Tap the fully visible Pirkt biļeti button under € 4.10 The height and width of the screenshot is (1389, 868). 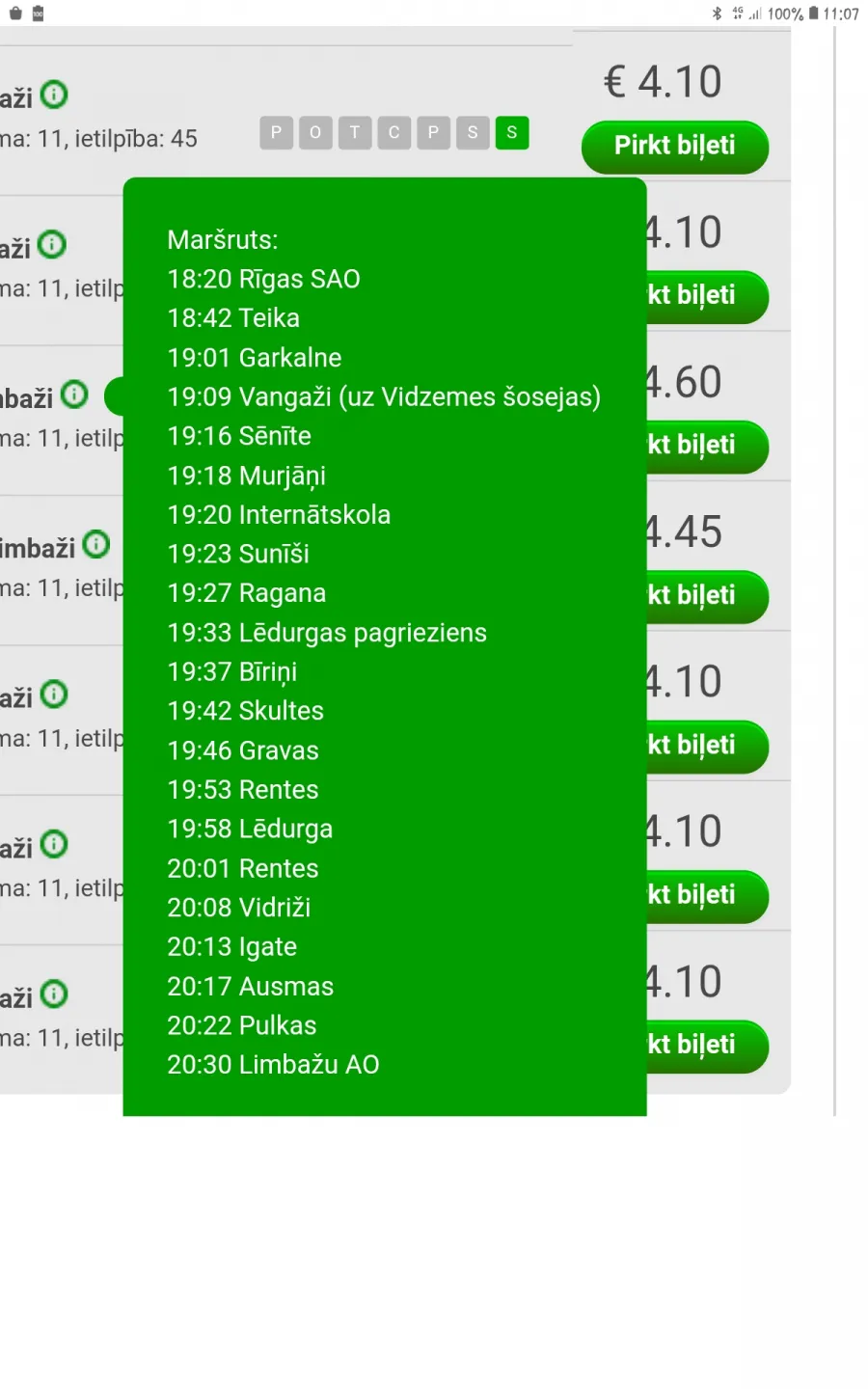click(674, 147)
